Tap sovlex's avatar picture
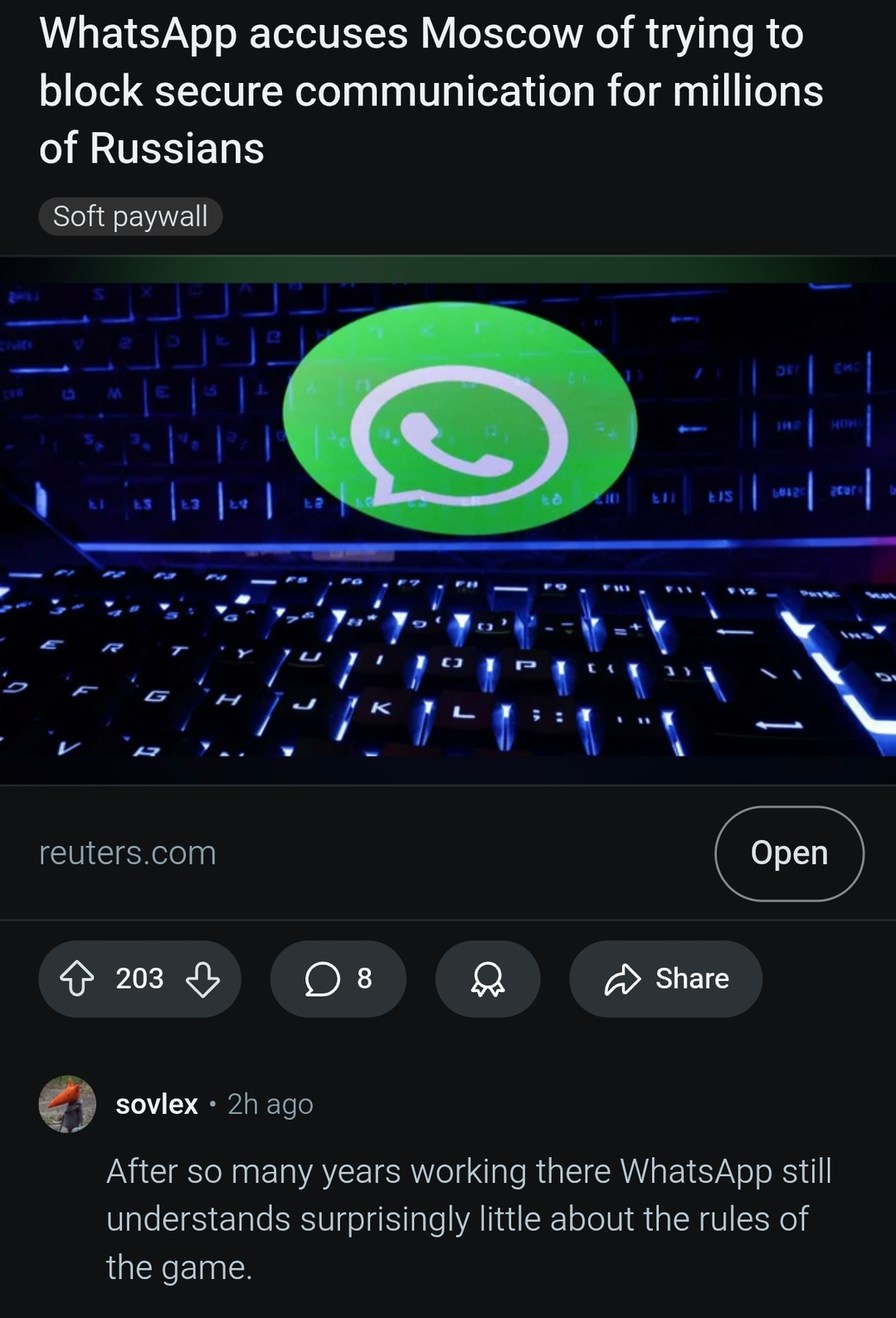896x1318 pixels. coord(67,1104)
